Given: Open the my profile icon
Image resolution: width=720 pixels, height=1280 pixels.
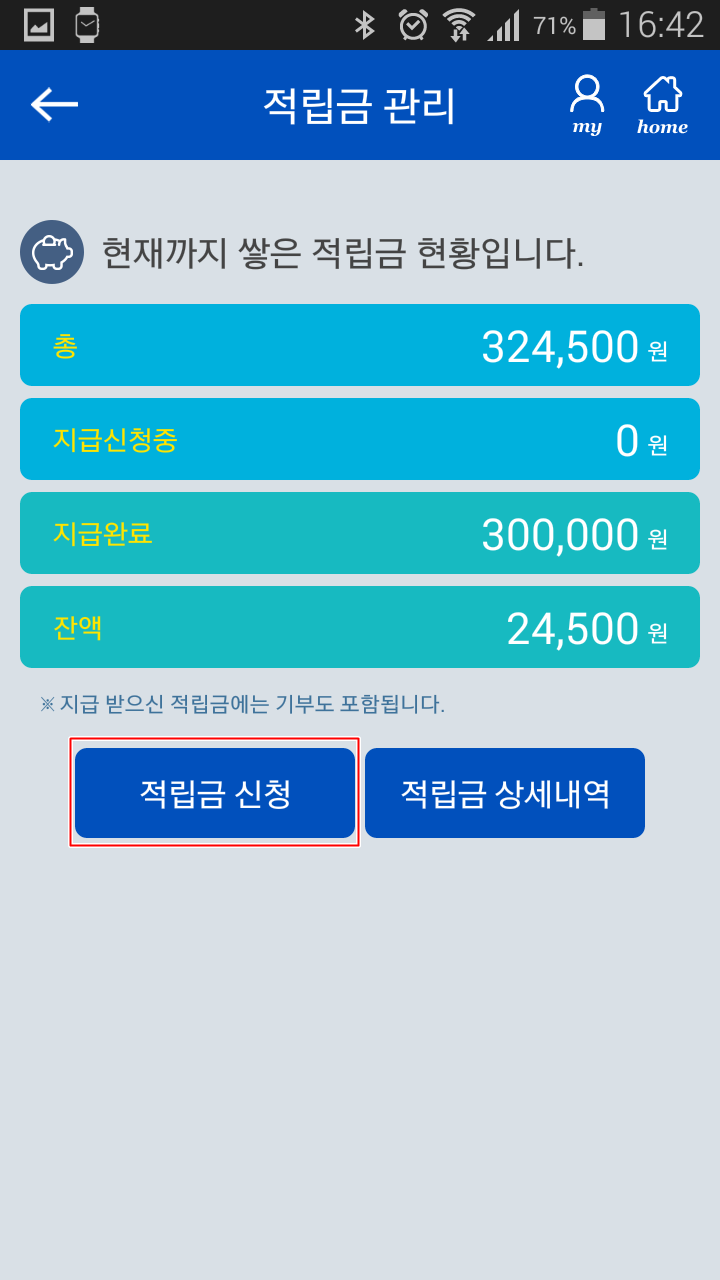Looking at the screenshot, I should (587, 105).
